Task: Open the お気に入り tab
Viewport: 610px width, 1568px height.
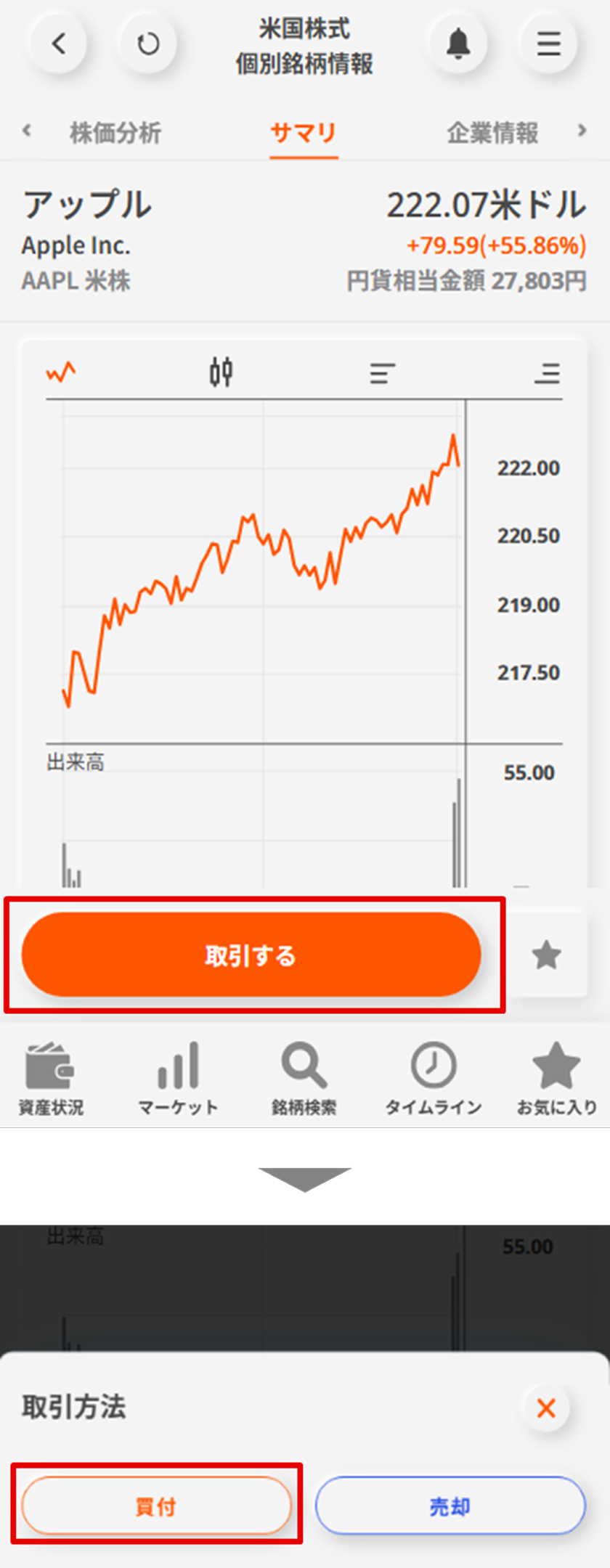Action: point(556,1078)
